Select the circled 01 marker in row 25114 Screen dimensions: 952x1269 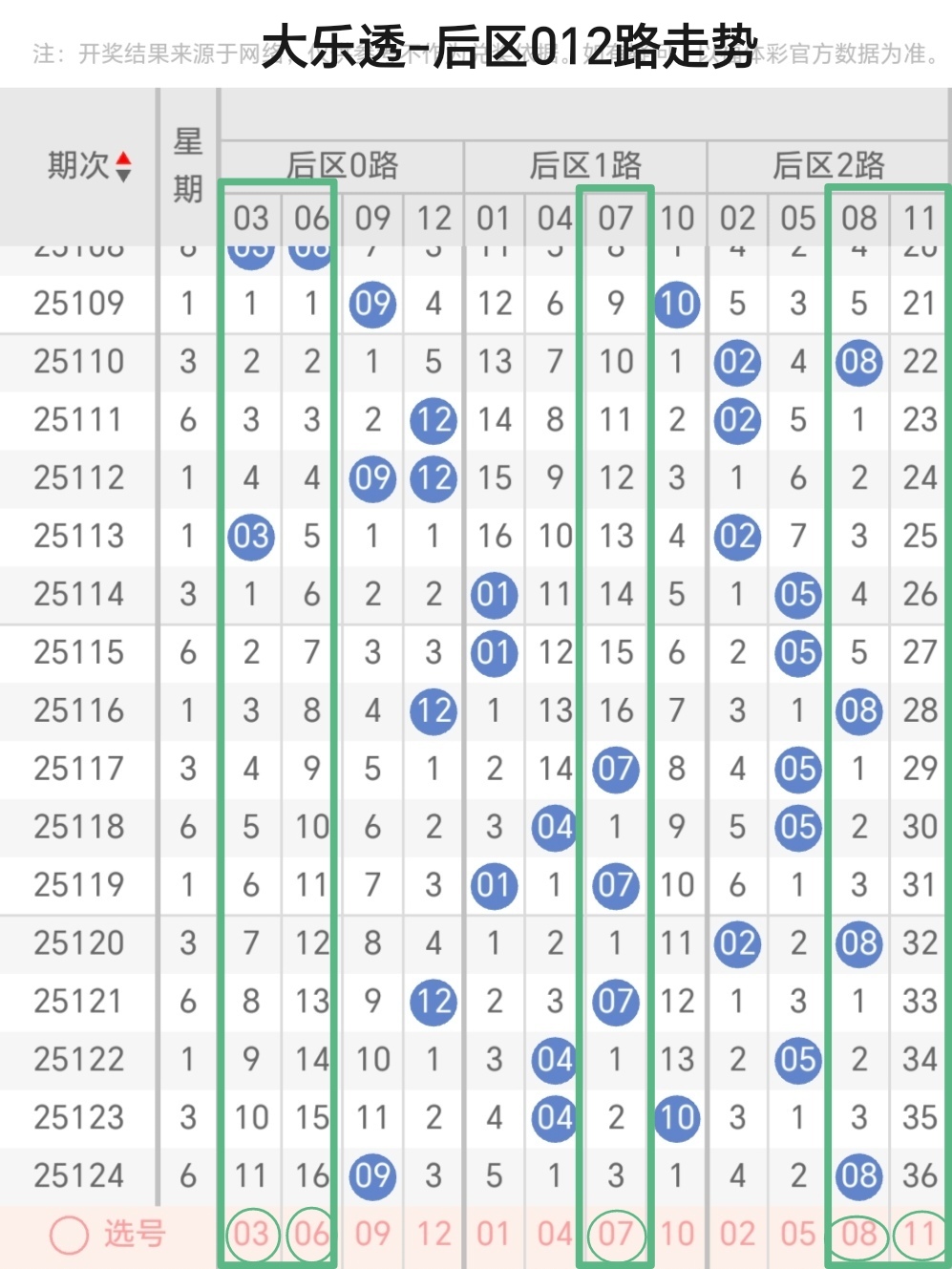[x=495, y=595]
